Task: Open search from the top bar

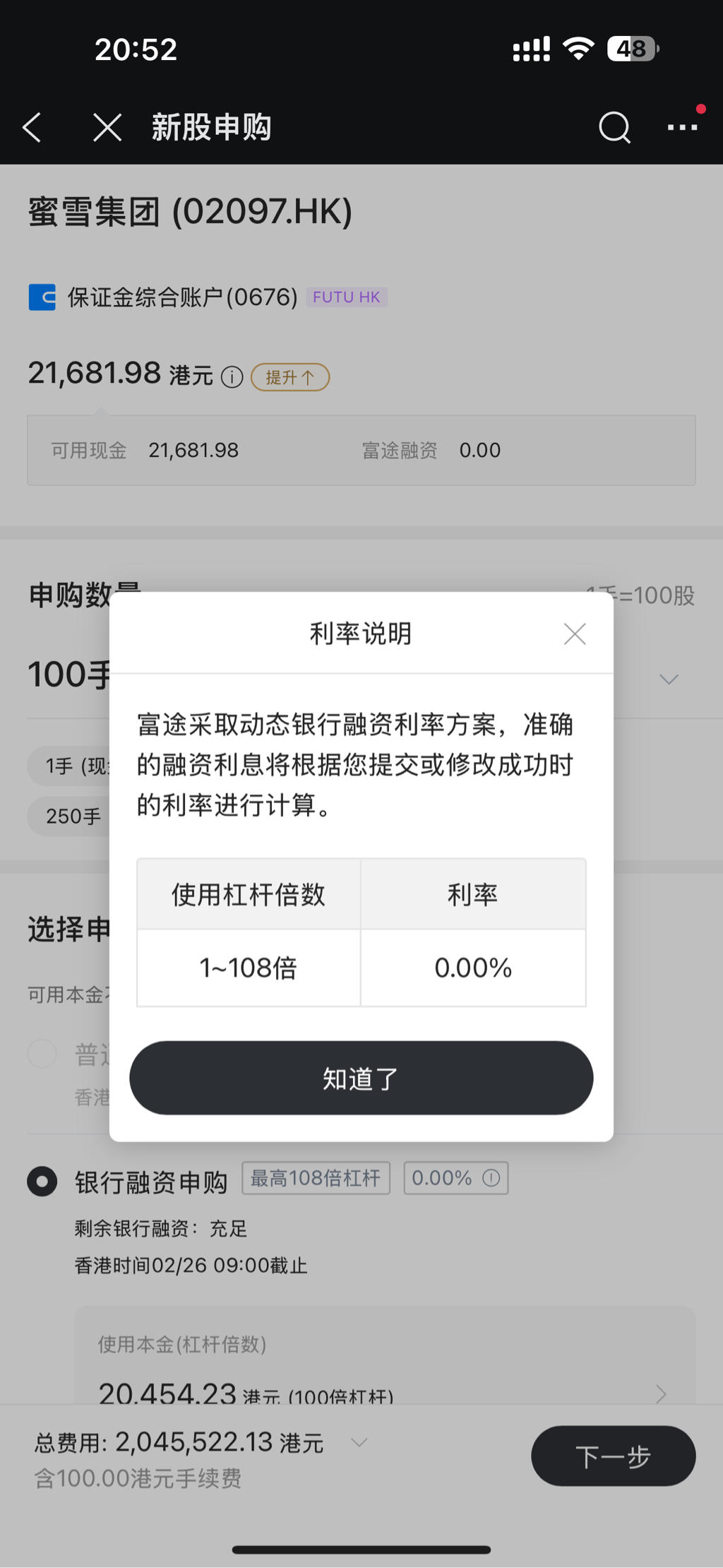Action: tap(614, 128)
